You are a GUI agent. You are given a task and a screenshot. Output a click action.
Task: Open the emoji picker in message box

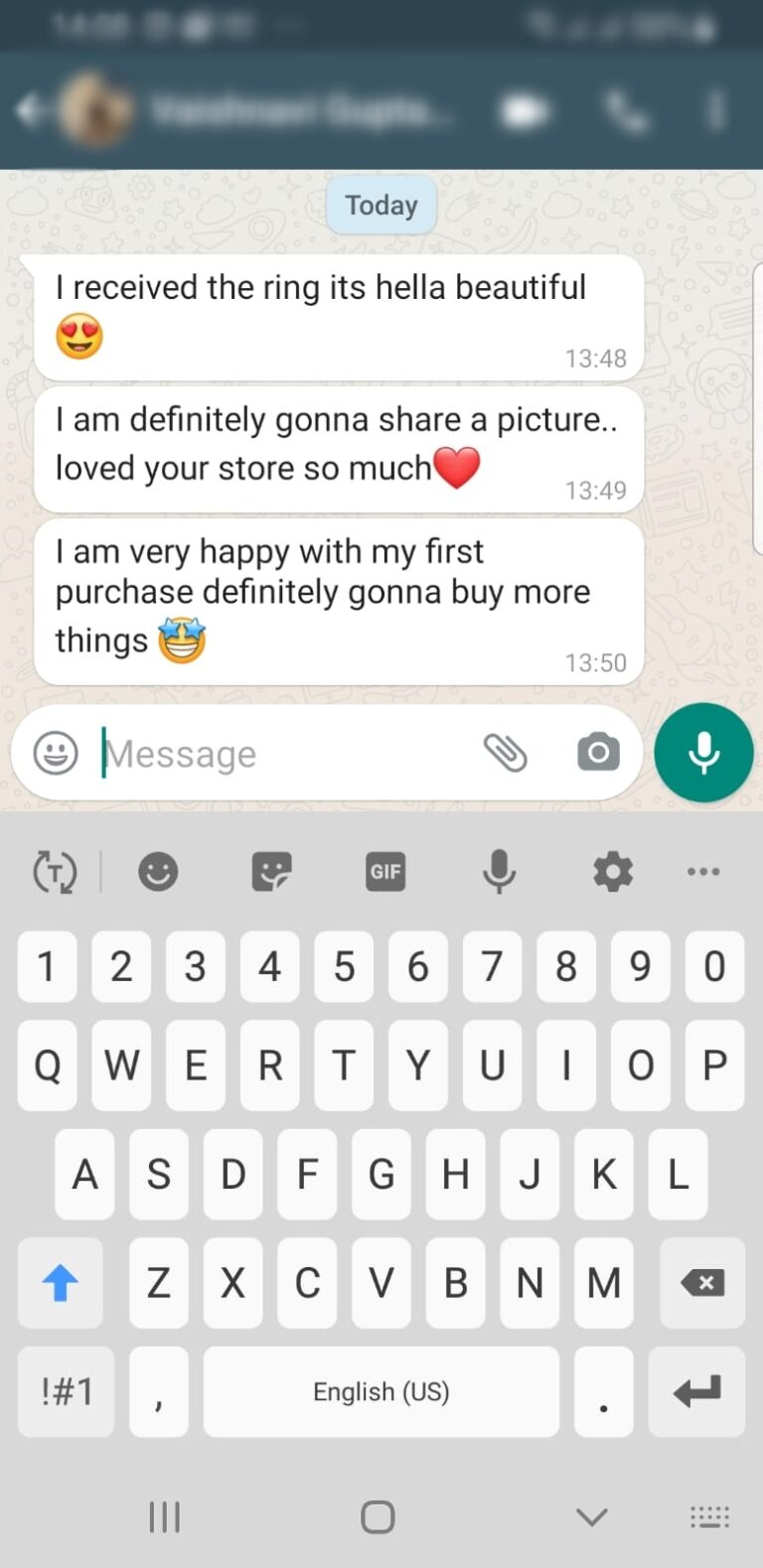pos(56,753)
